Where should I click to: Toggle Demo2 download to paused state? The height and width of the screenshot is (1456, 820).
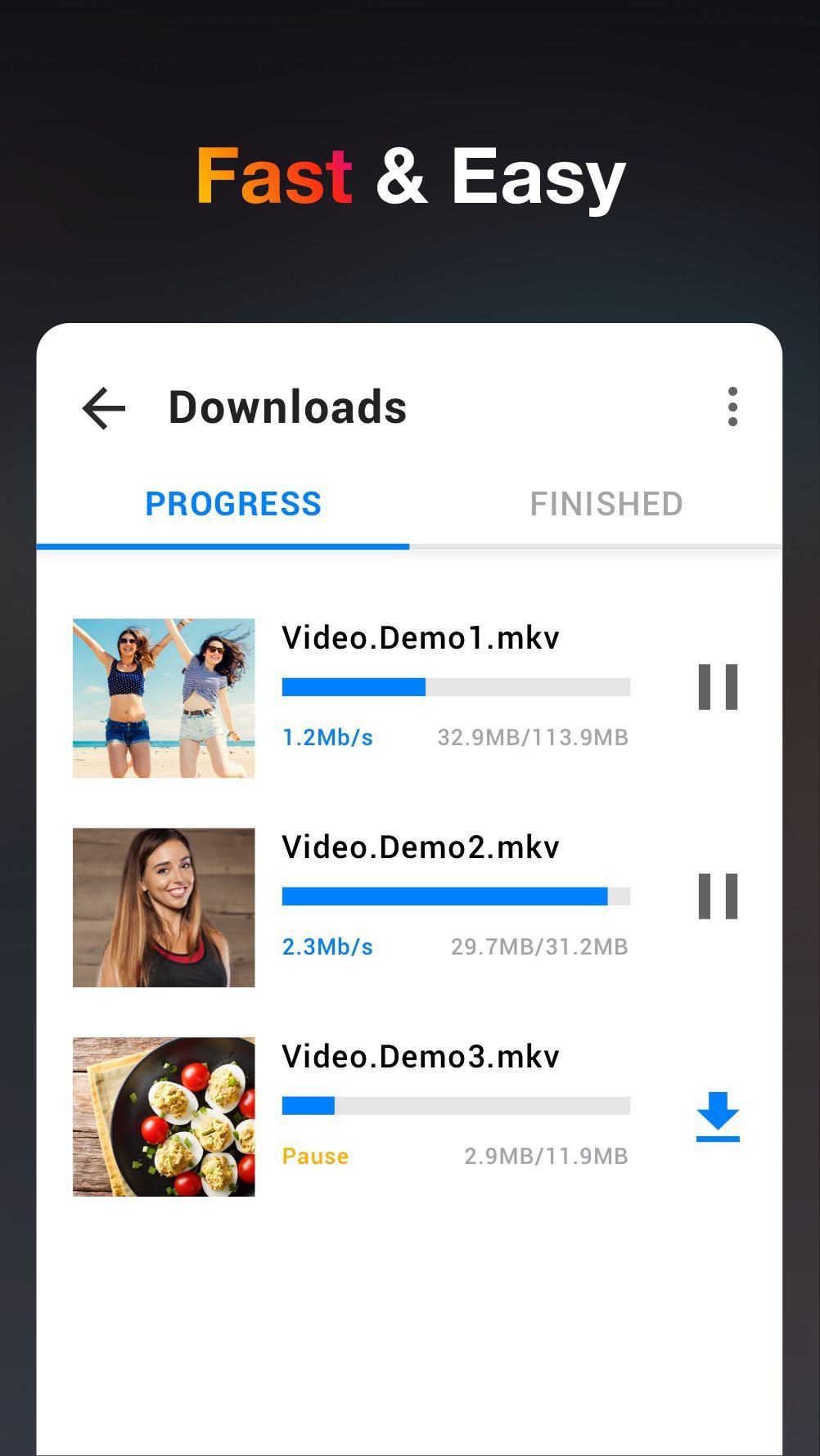pyautogui.click(x=717, y=897)
